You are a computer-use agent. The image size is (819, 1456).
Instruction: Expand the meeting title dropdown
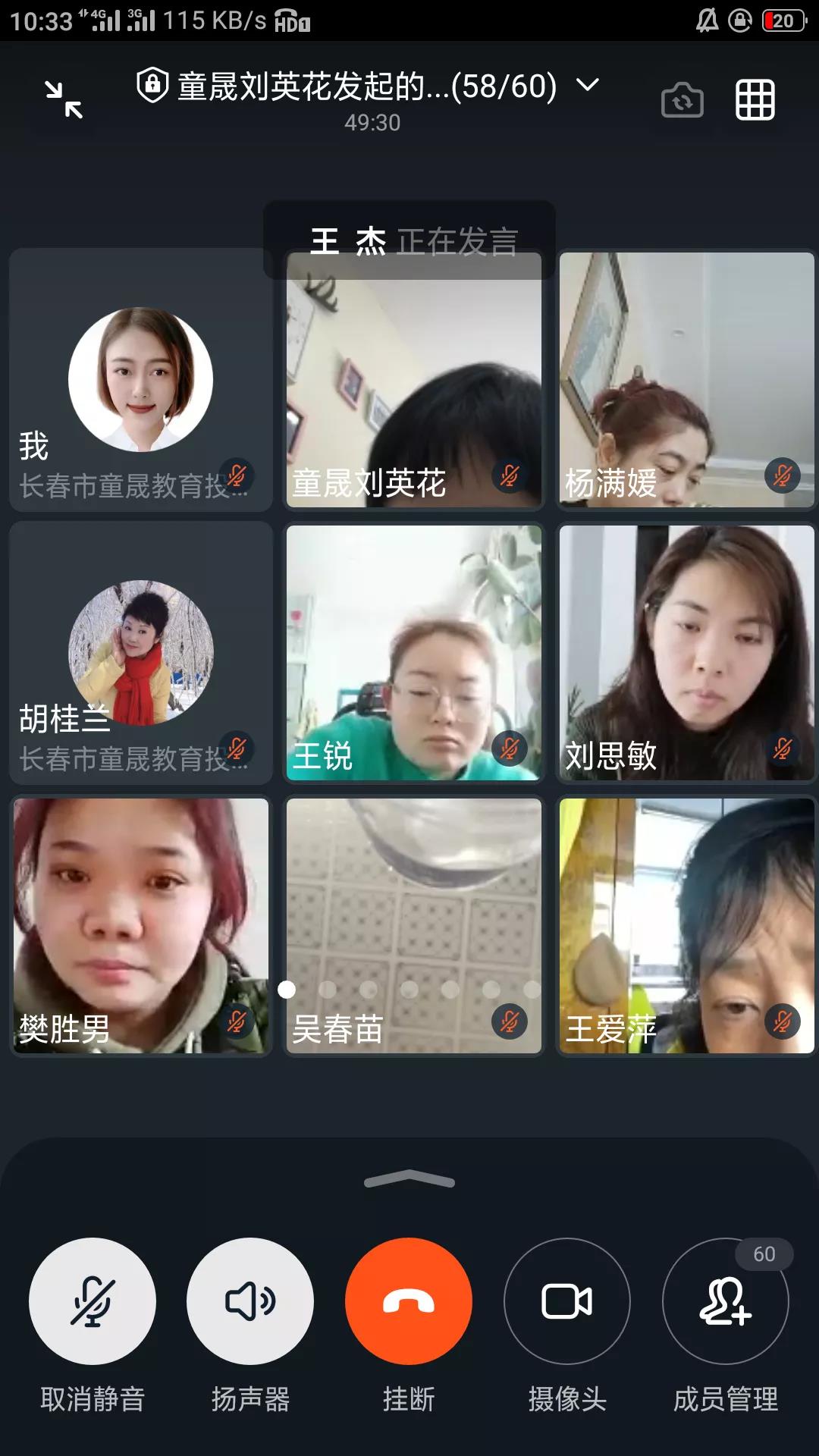click(x=588, y=85)
